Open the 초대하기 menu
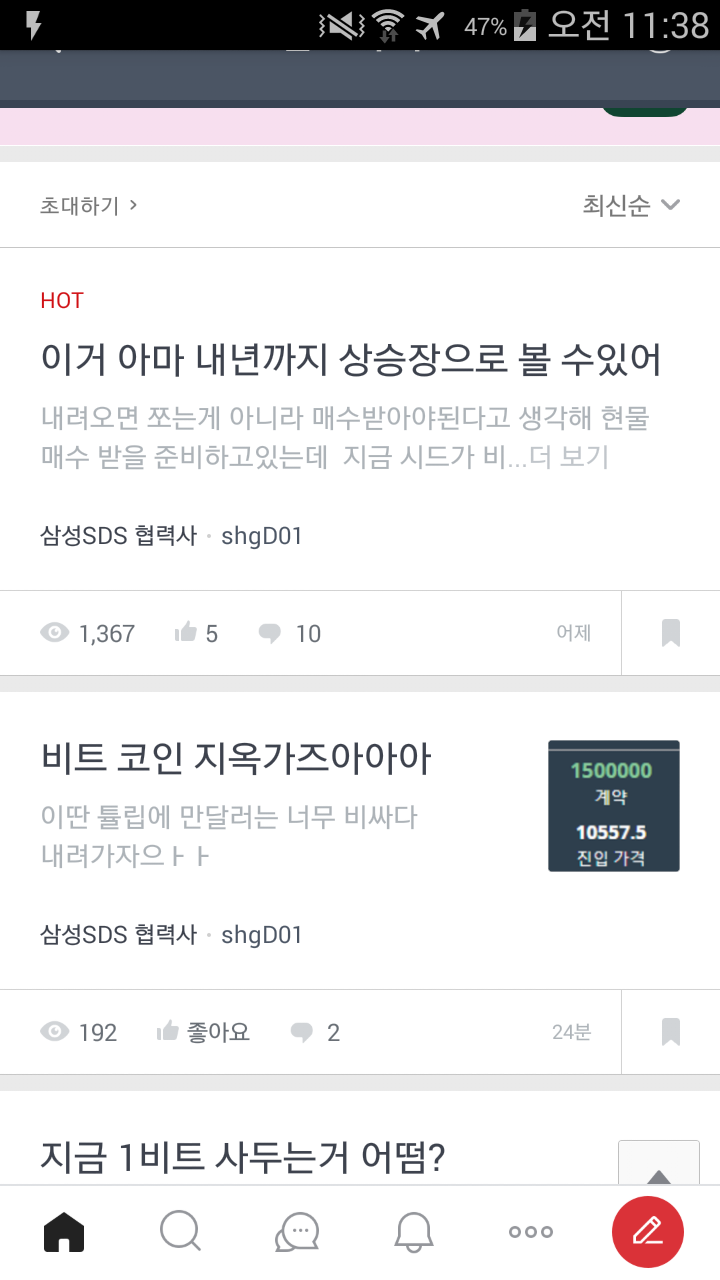Screen dimensions: 720x1280 86,203
